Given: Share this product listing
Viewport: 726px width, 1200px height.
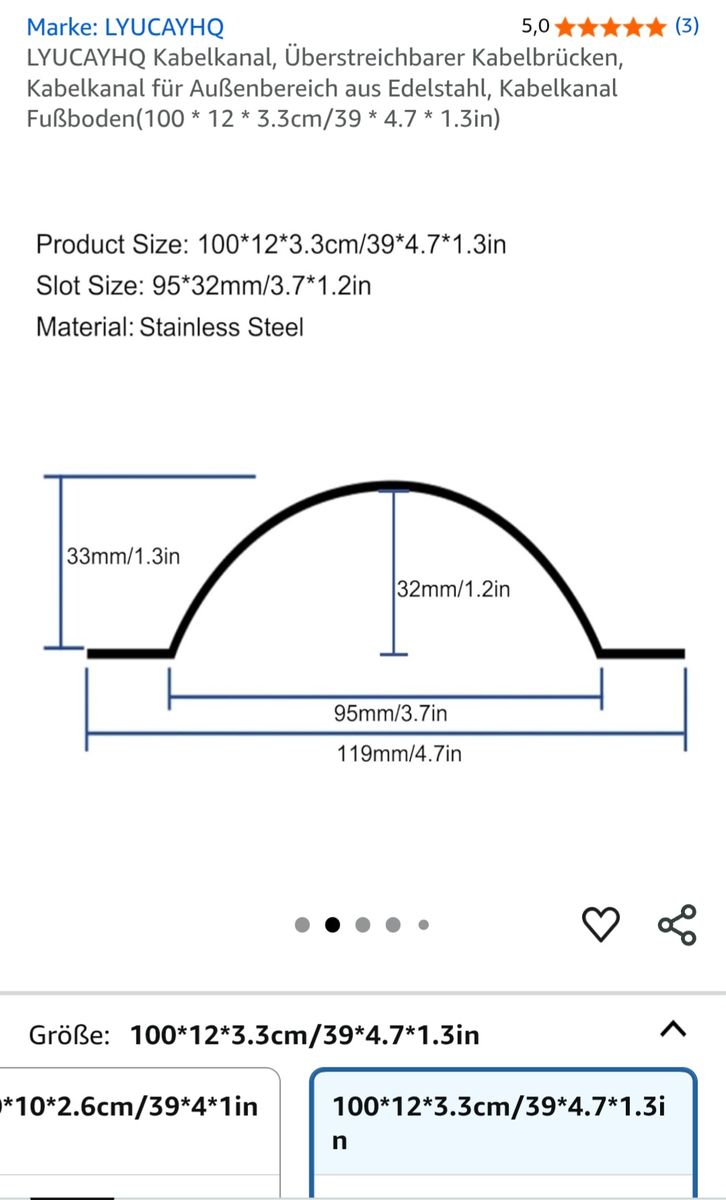Looking at the screenshot, I should (677, 924).
